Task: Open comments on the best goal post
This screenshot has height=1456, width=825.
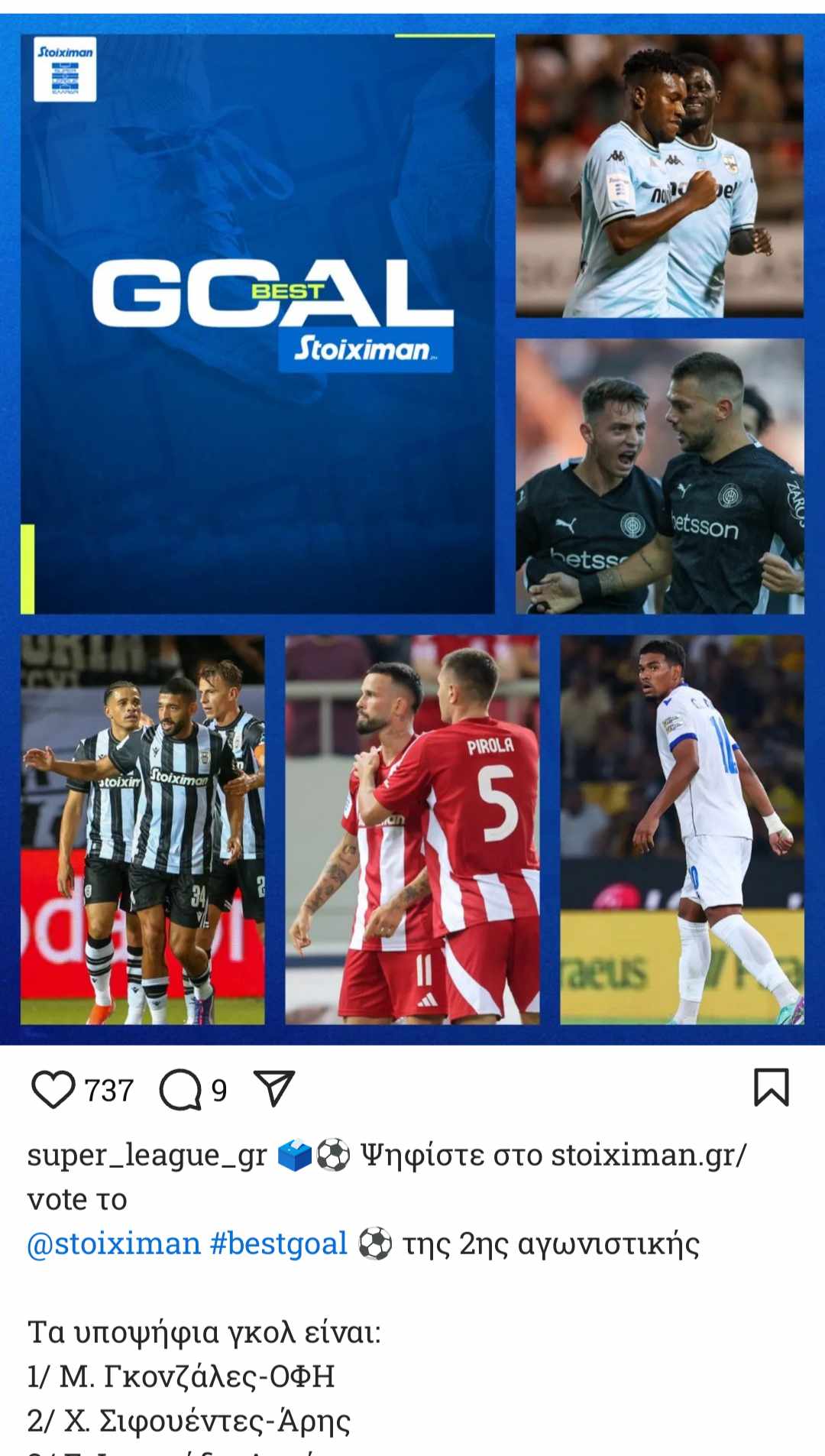Action: pos(180,1090)
